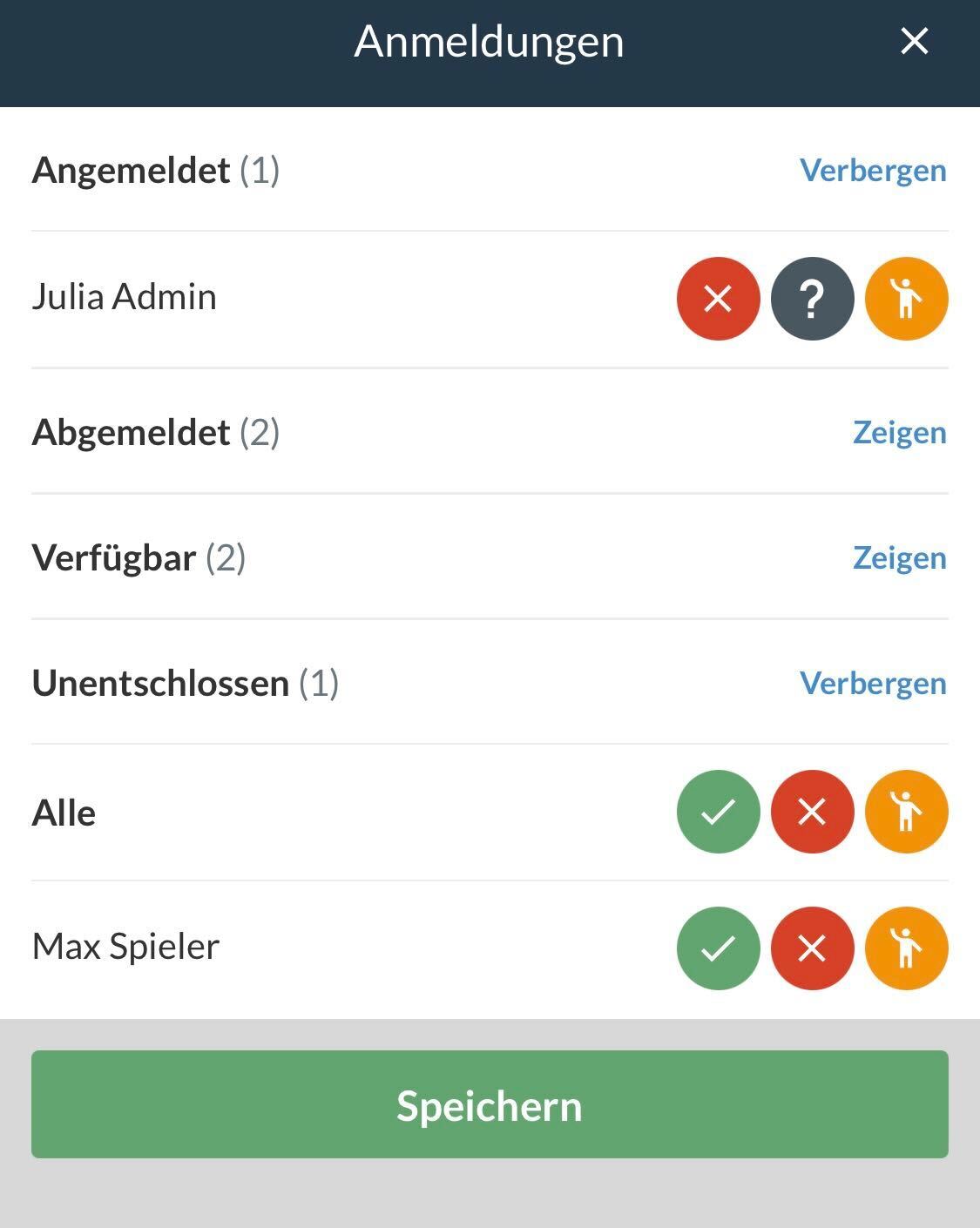Set Max Spieler as available with orange icon
The width and height of the screenshot is (980, 1228).
point(906,948)
